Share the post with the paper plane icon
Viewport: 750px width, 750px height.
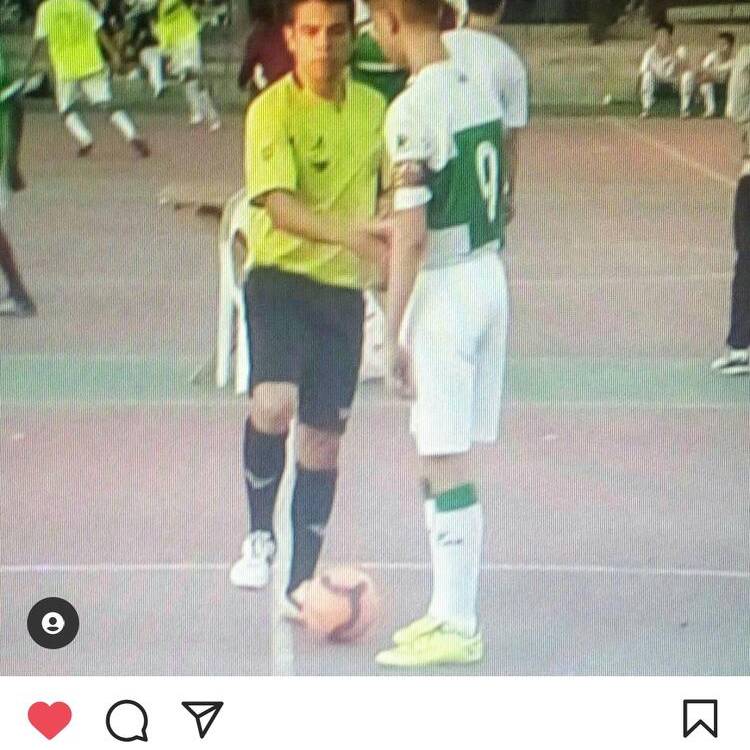pos(202,718)
